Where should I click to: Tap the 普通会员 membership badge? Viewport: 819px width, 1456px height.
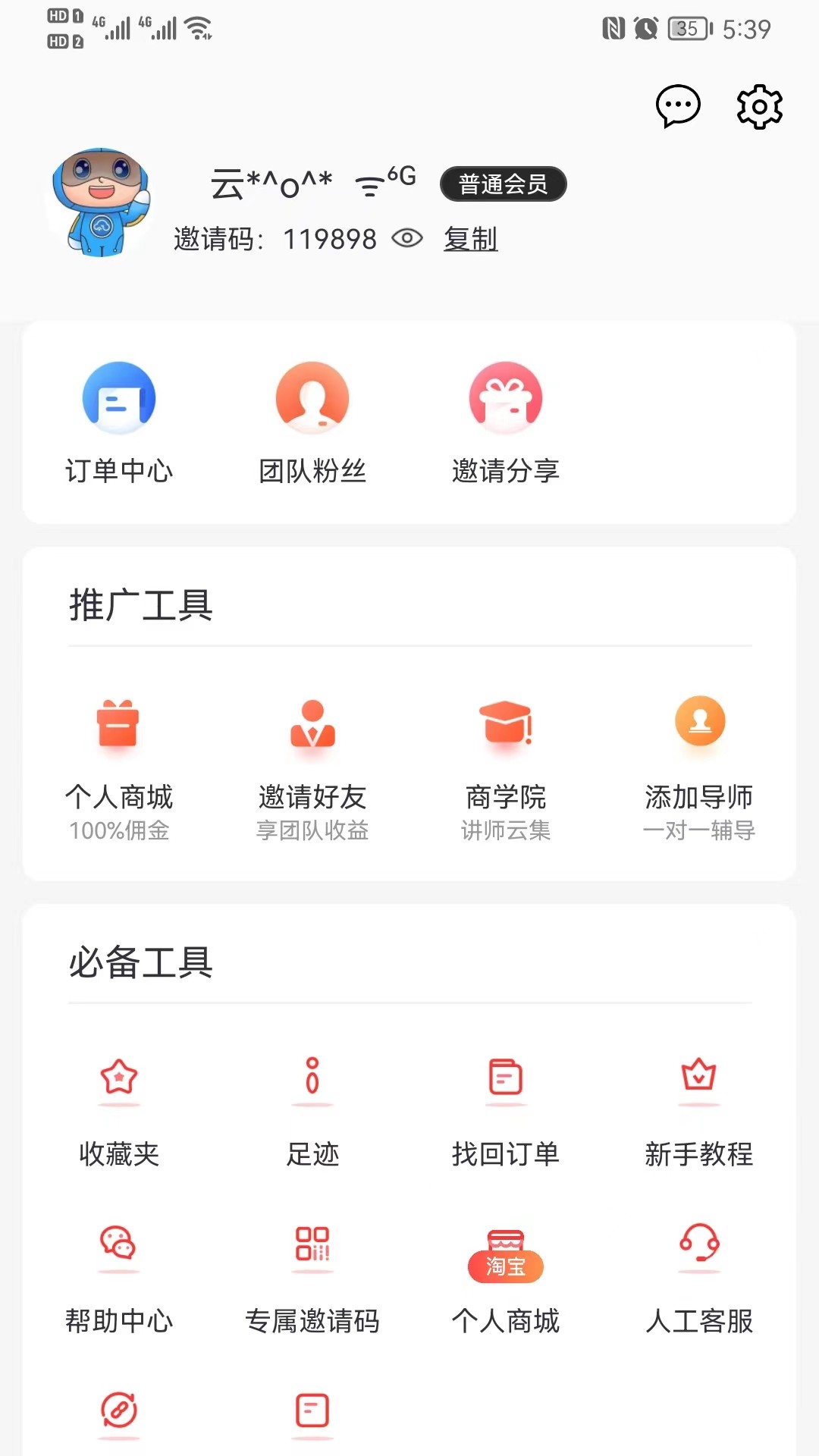(x=504, y=184)
